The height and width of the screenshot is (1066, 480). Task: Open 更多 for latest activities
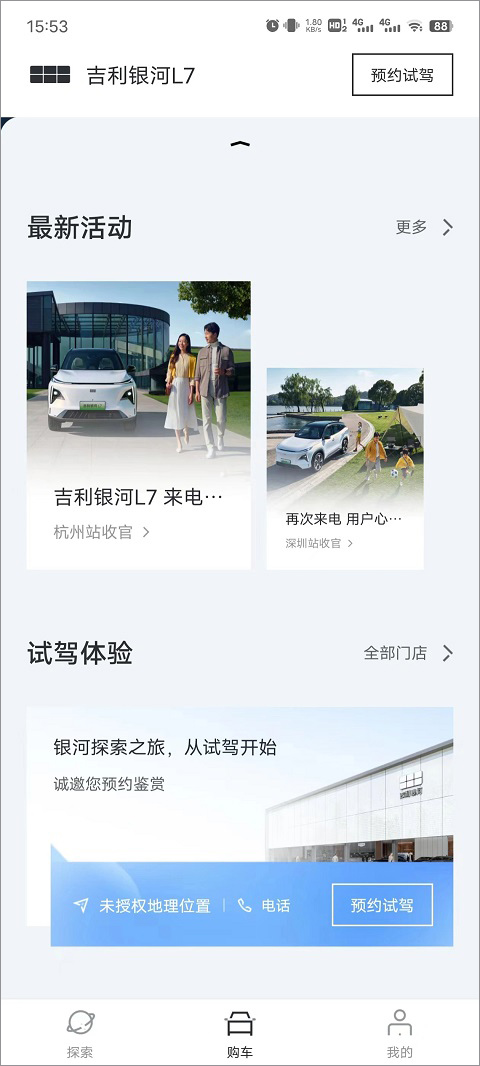coord(424,227)
